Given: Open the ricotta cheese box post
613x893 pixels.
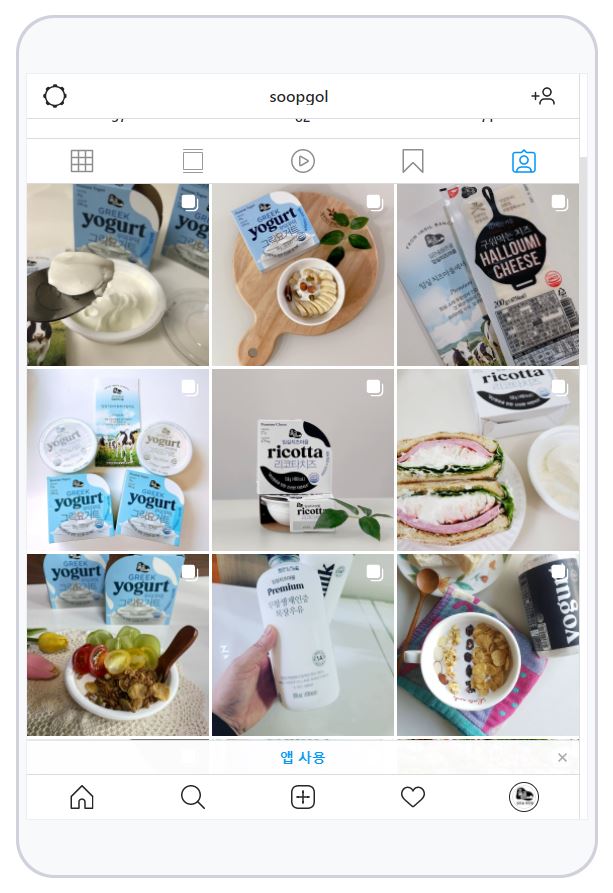Looking at the screenshot, I should 303,460.
